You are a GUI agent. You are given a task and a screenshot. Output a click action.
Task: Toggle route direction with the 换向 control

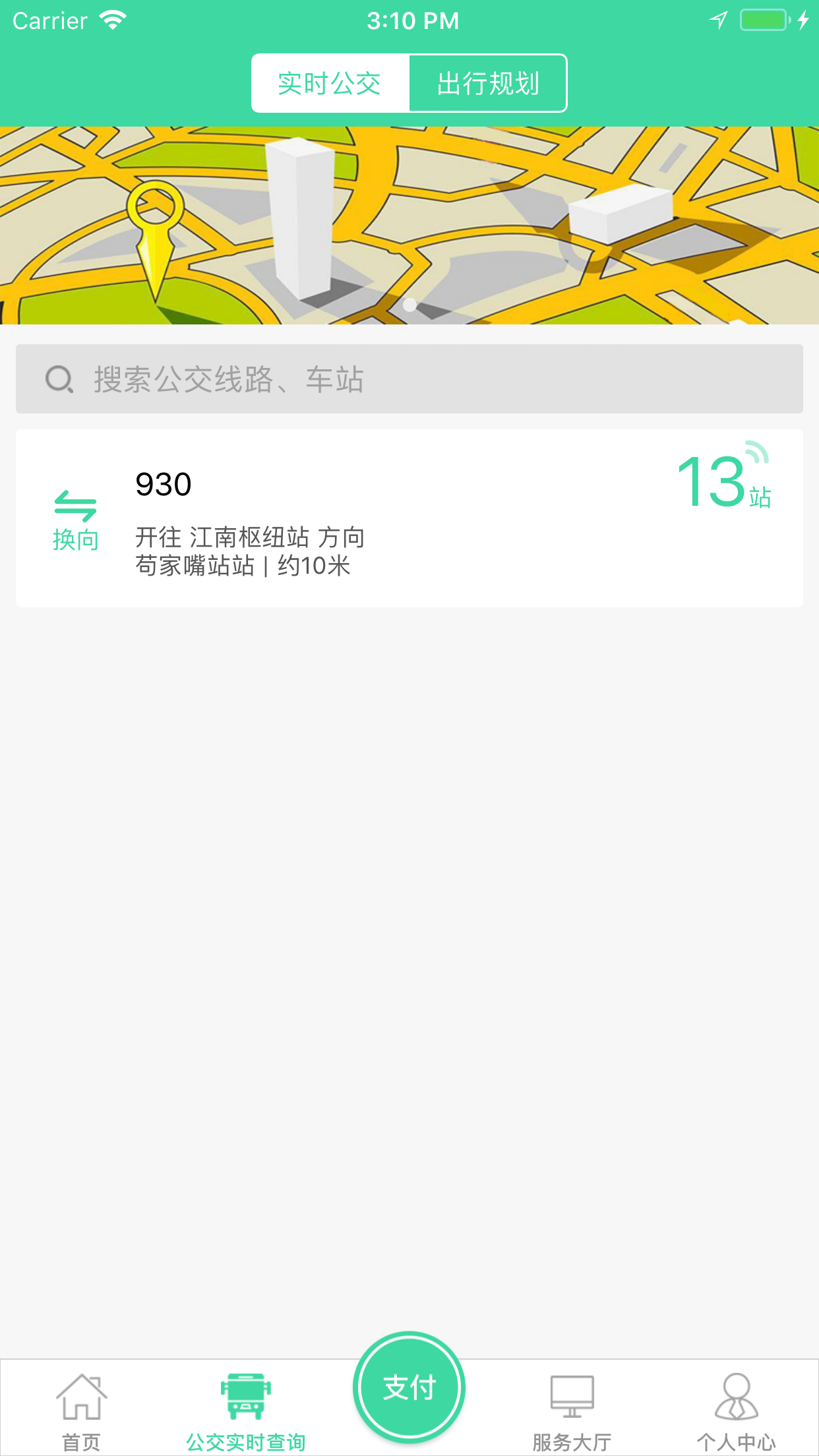point(75,521)
